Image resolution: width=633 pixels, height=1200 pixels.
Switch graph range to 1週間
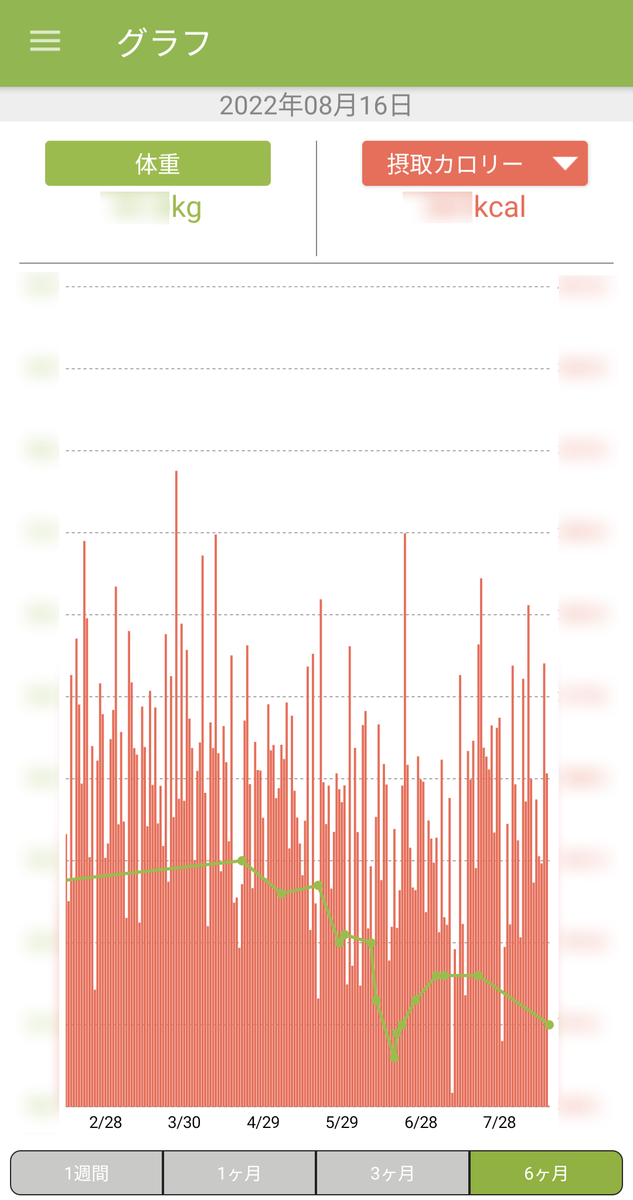(x=87, y=1173)
